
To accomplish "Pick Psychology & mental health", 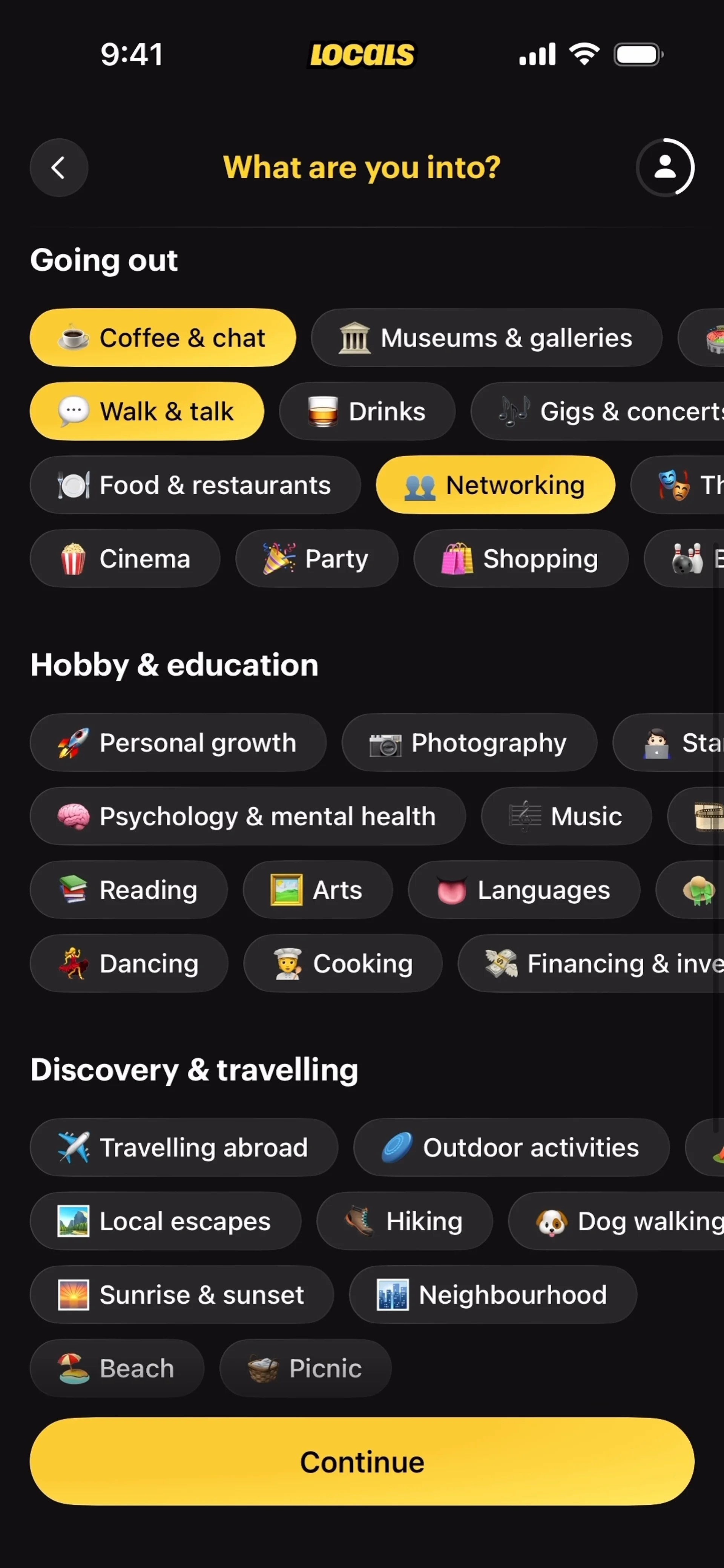I will (x=247, y=816).
